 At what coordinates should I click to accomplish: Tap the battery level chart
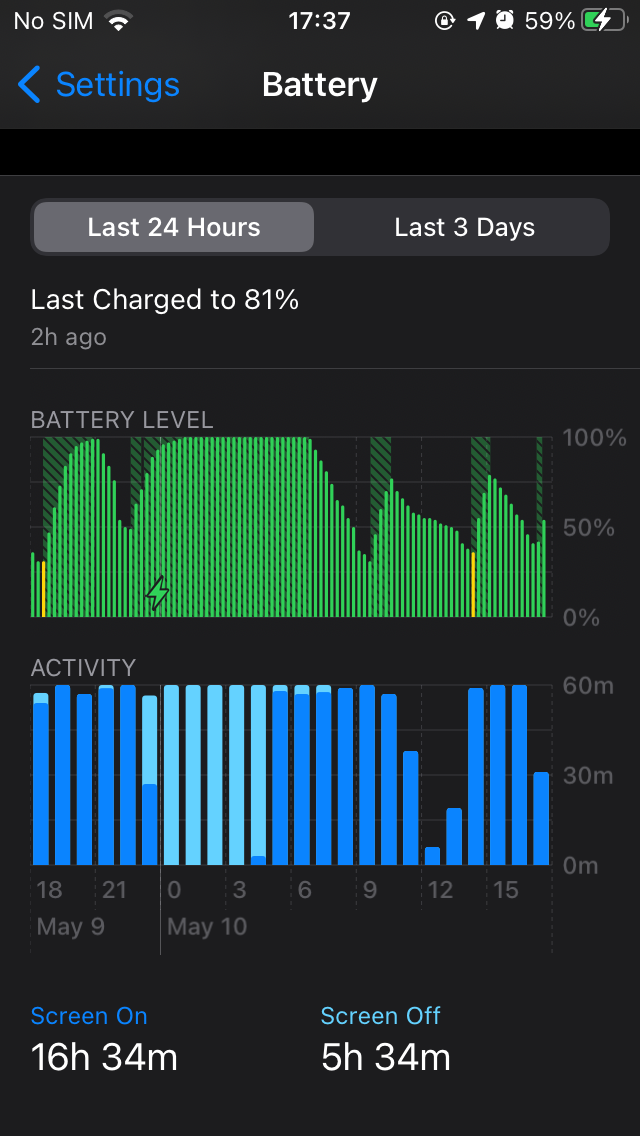[x=291, y=527]
